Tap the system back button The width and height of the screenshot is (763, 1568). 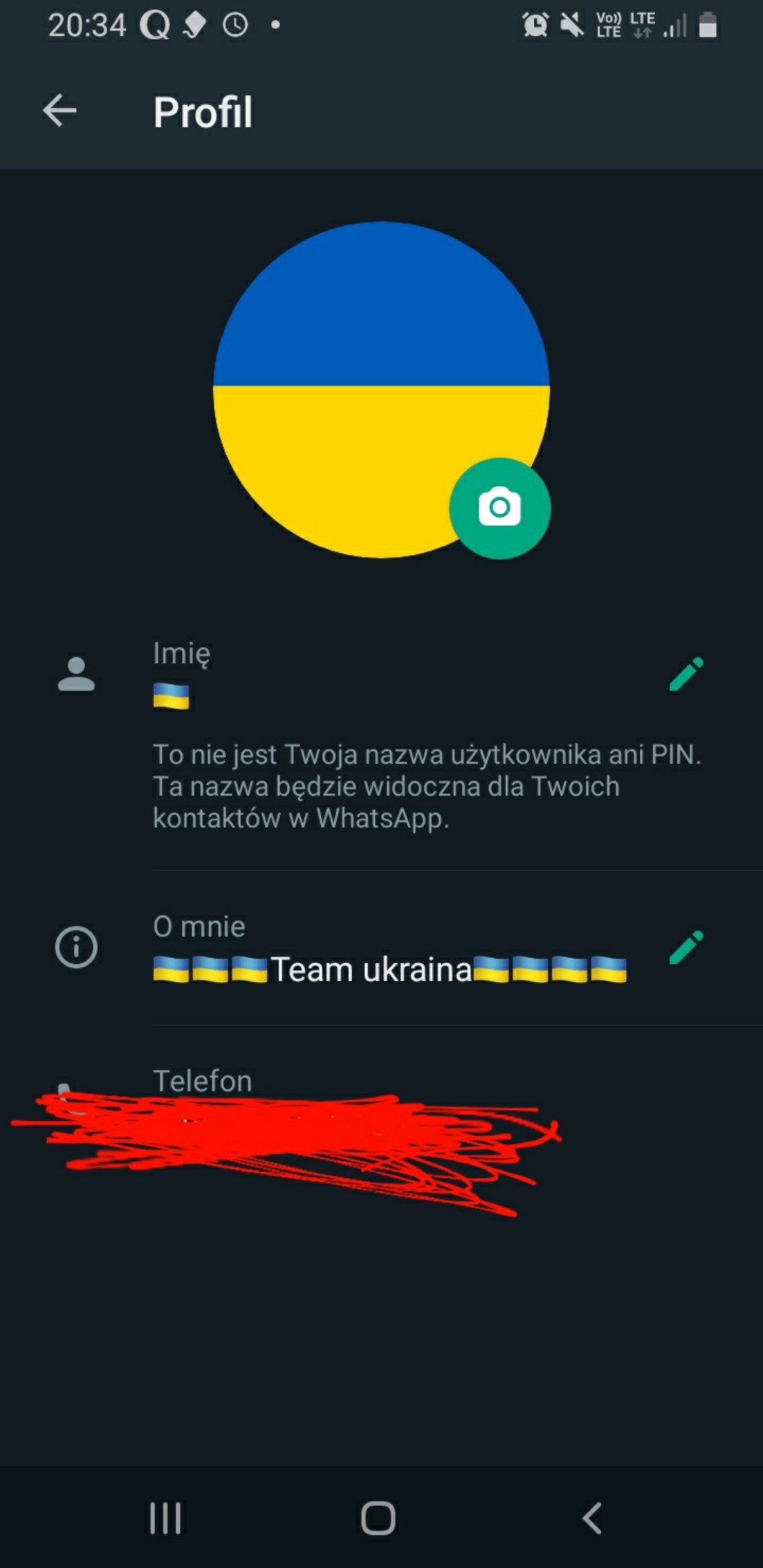tap(592, 1518)
